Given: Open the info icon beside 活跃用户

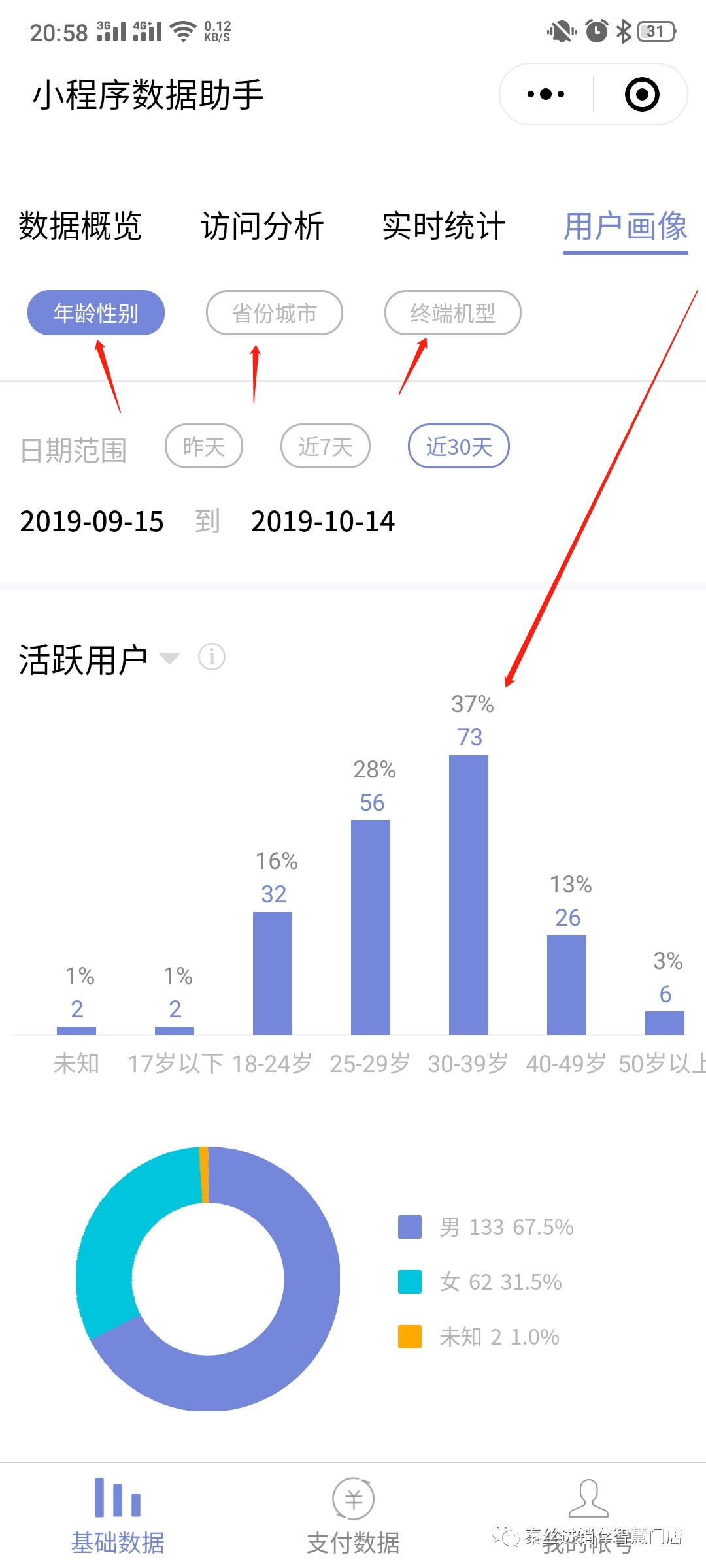Looking at the screenshot, I should 212,657.
